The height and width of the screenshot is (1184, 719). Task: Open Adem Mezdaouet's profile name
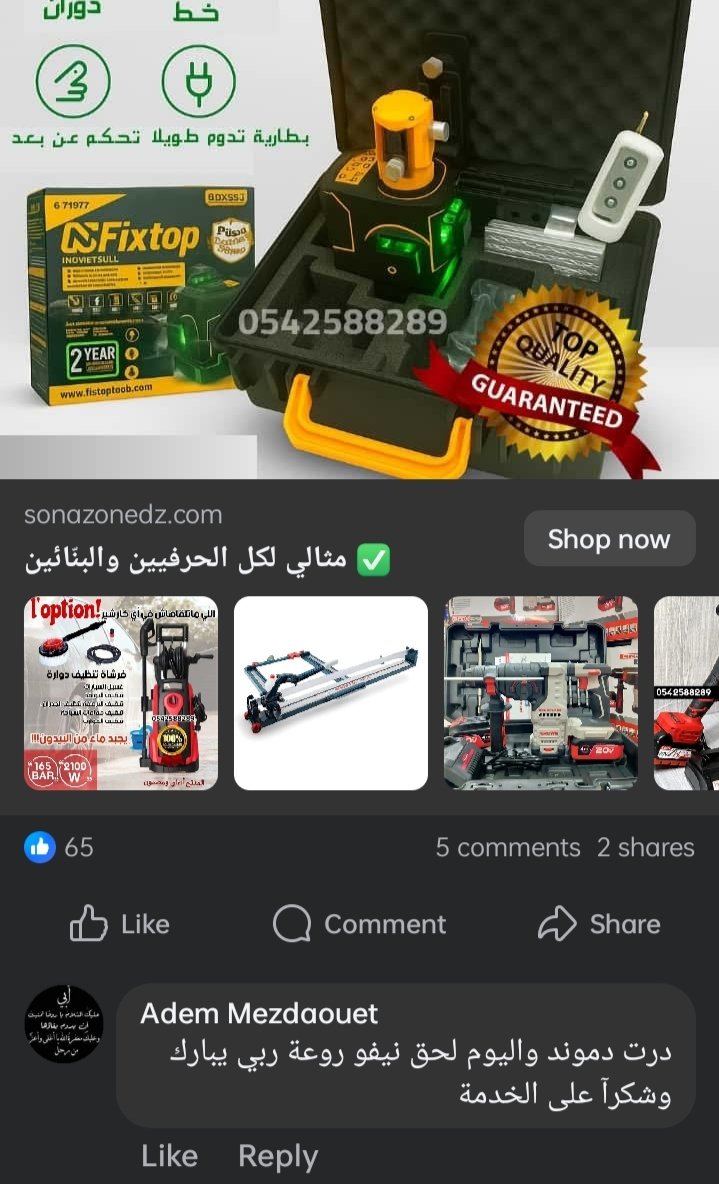point(259,1013)
